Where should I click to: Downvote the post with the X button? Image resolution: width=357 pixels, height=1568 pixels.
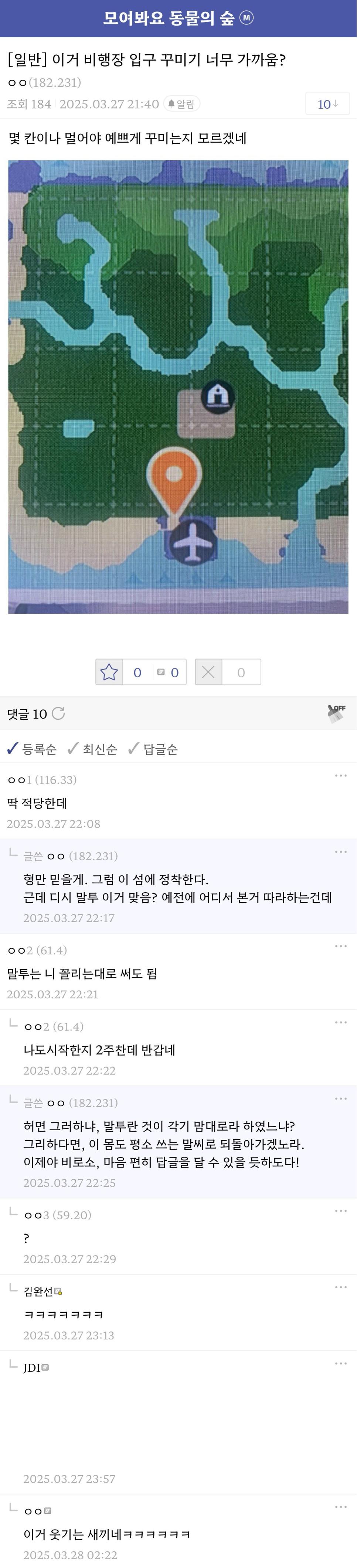click(x=208, y=672)
